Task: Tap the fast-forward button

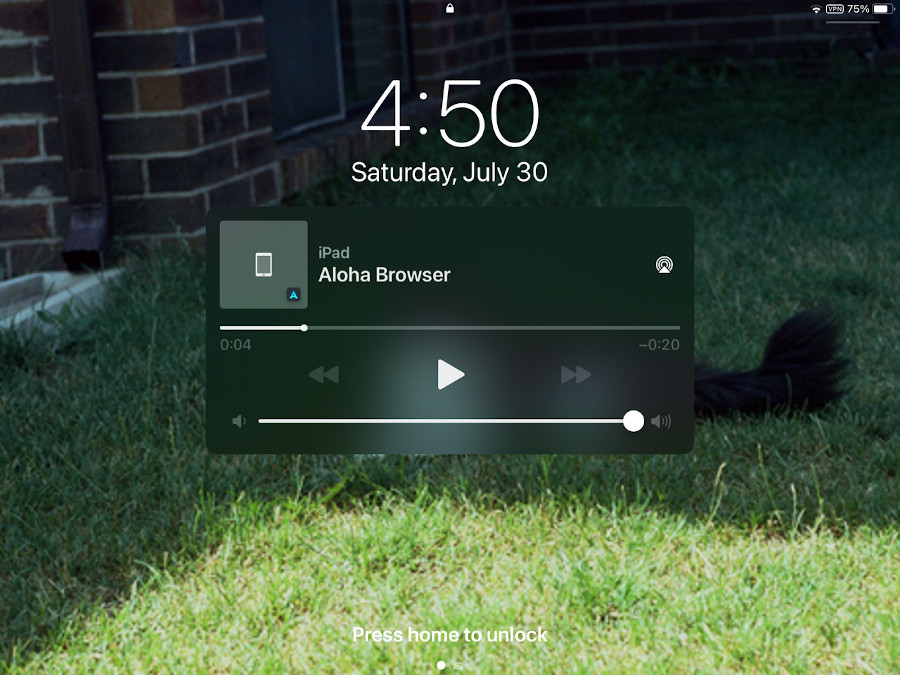Action: click(576, 375)
